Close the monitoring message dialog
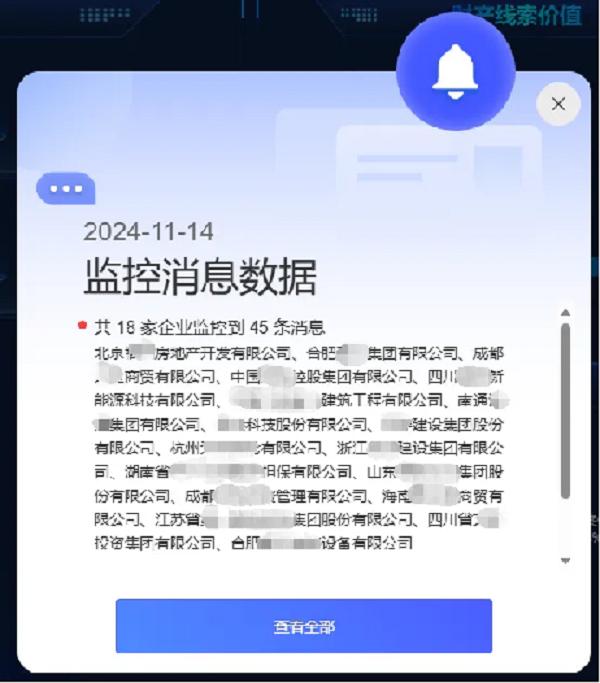 coord(558,104)
